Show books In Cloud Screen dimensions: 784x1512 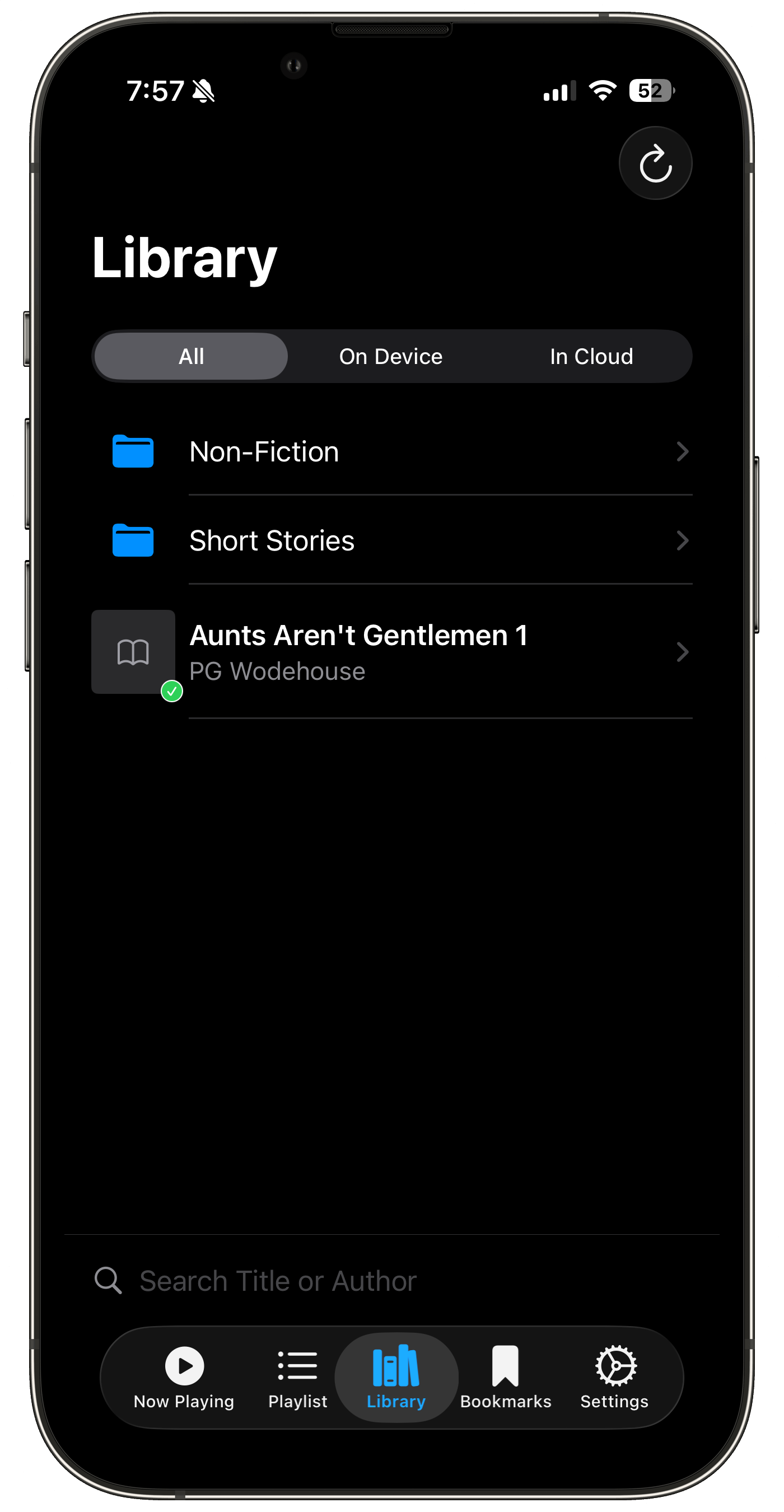pos(591,356)
